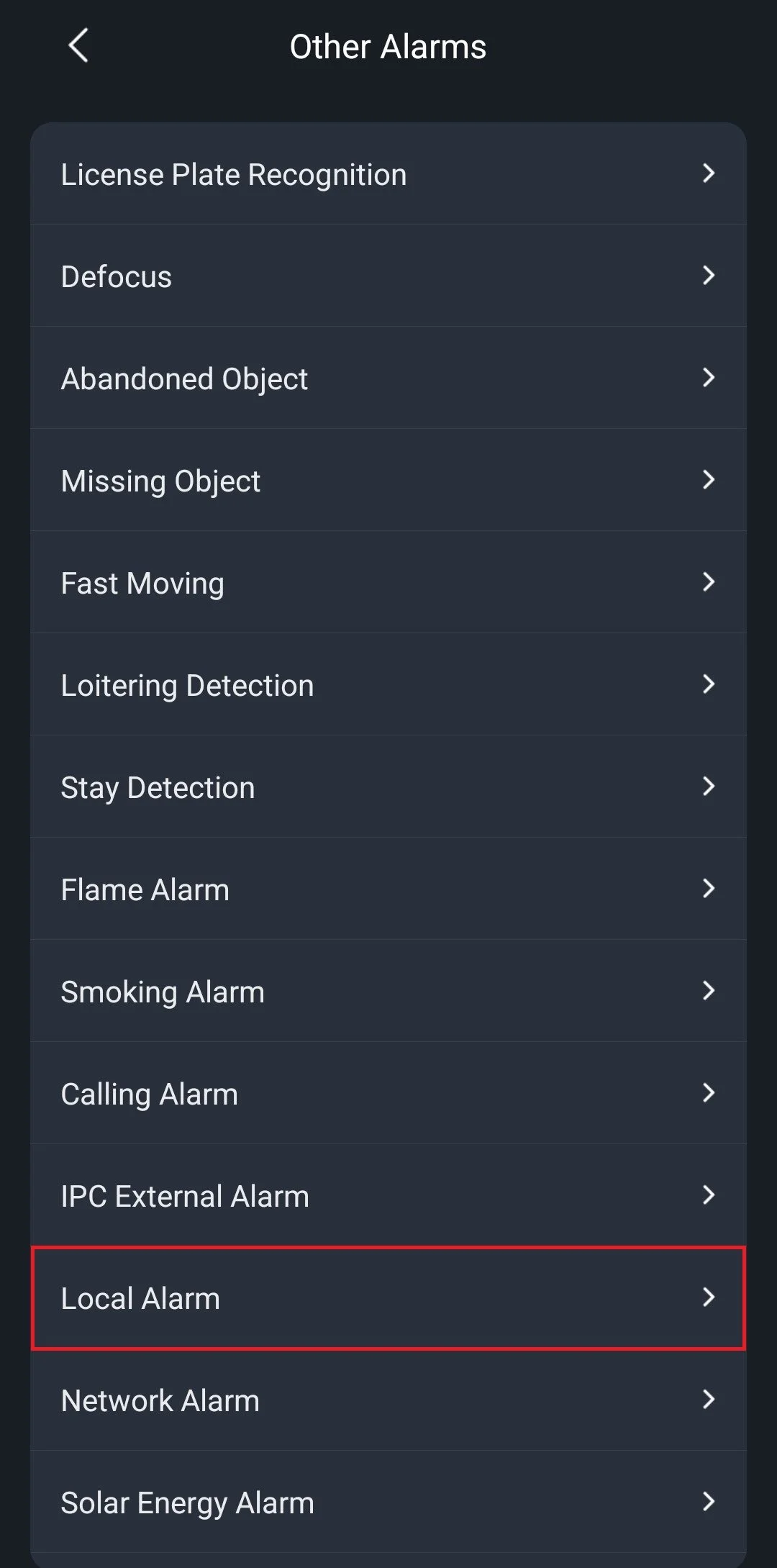Image resolution: width=777 pixels, height=1568 pixels.
Task: Open License Plate Recognition settings
Action: [x=388, y=173]
